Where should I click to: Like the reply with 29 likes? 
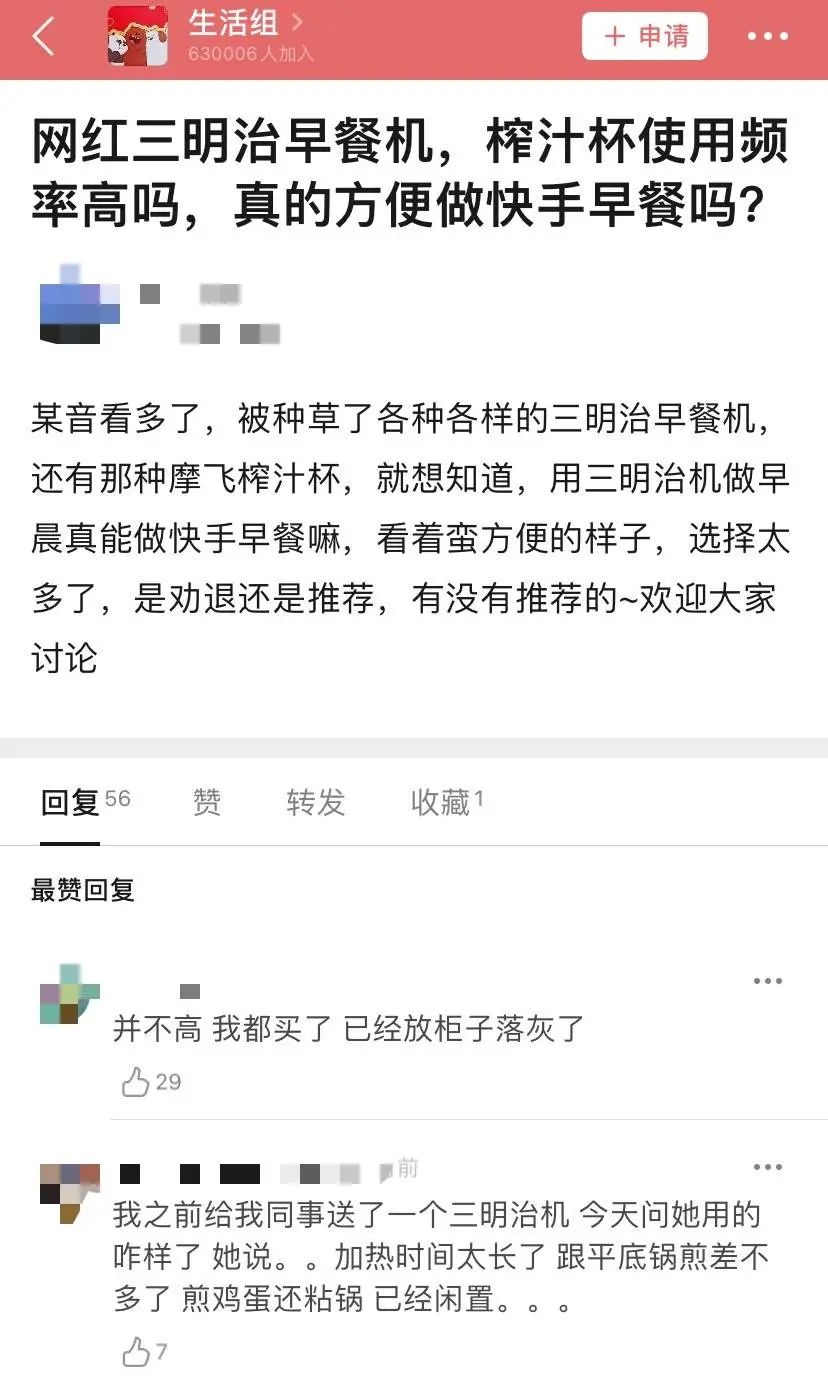coord(136,1082)
